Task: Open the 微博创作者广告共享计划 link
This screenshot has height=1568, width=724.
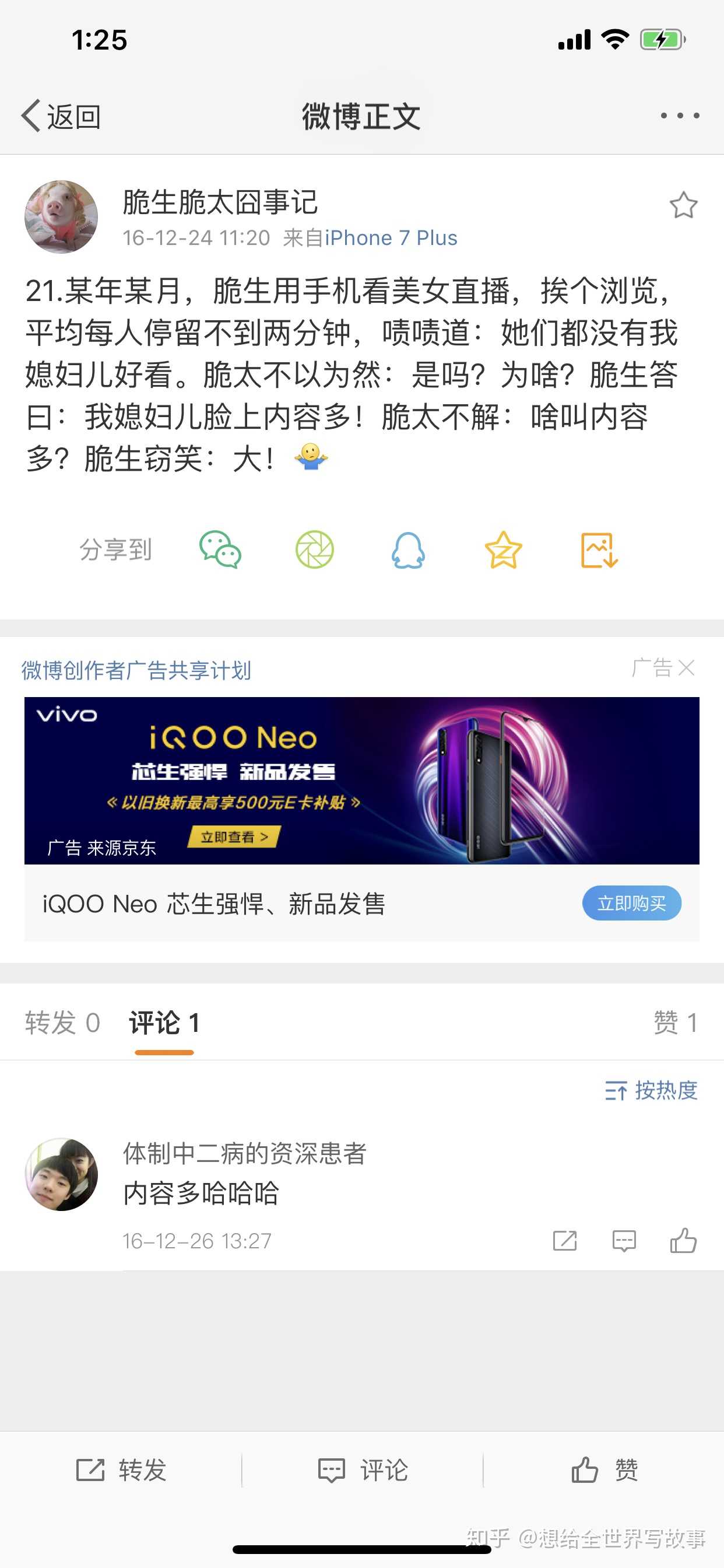Action: tap(136, 670)
